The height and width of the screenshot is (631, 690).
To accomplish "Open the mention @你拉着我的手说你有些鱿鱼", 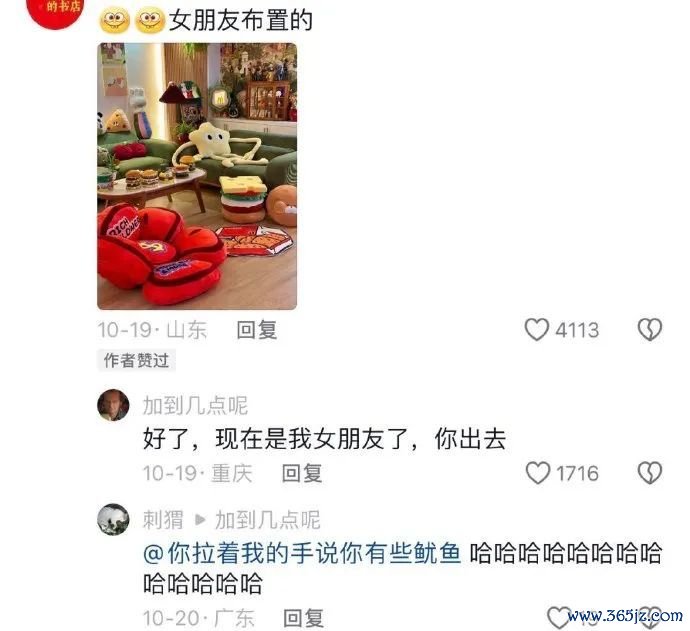I will [301, 553].
